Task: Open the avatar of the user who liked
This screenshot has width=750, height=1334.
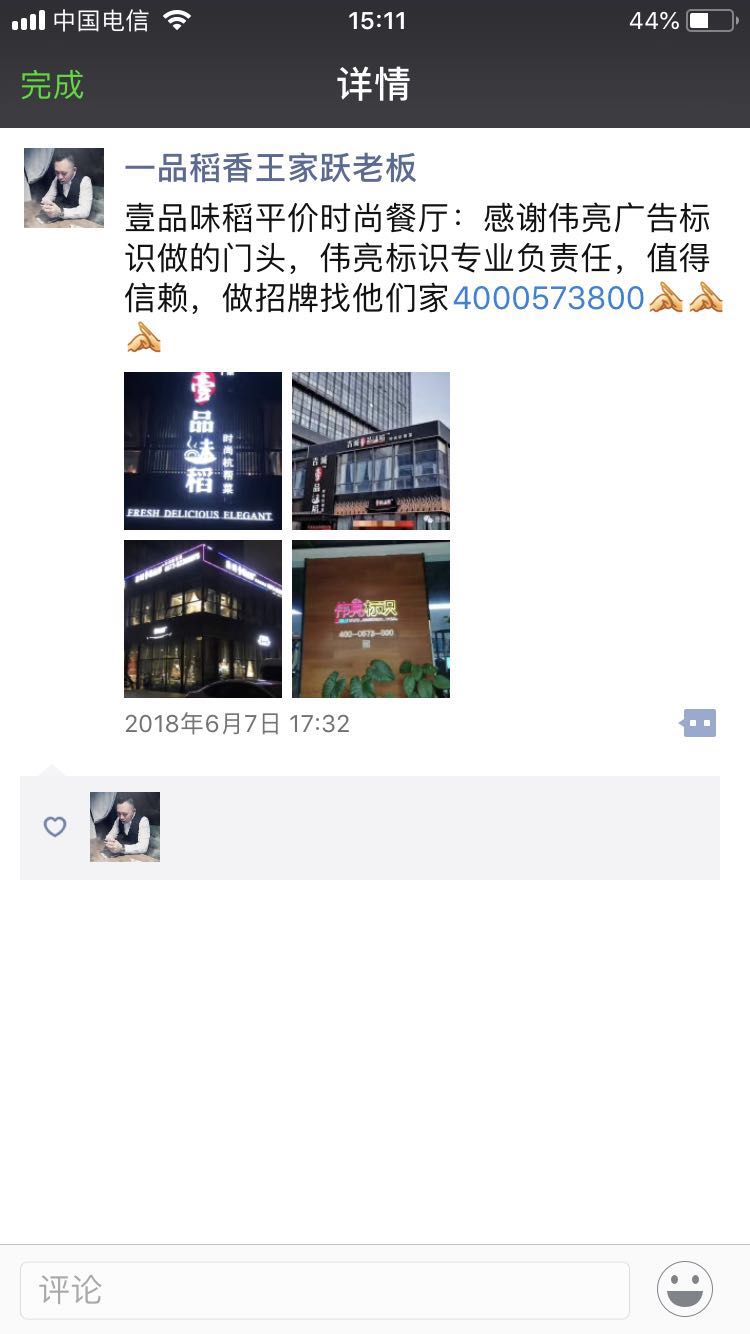Action: pos(125,827)
